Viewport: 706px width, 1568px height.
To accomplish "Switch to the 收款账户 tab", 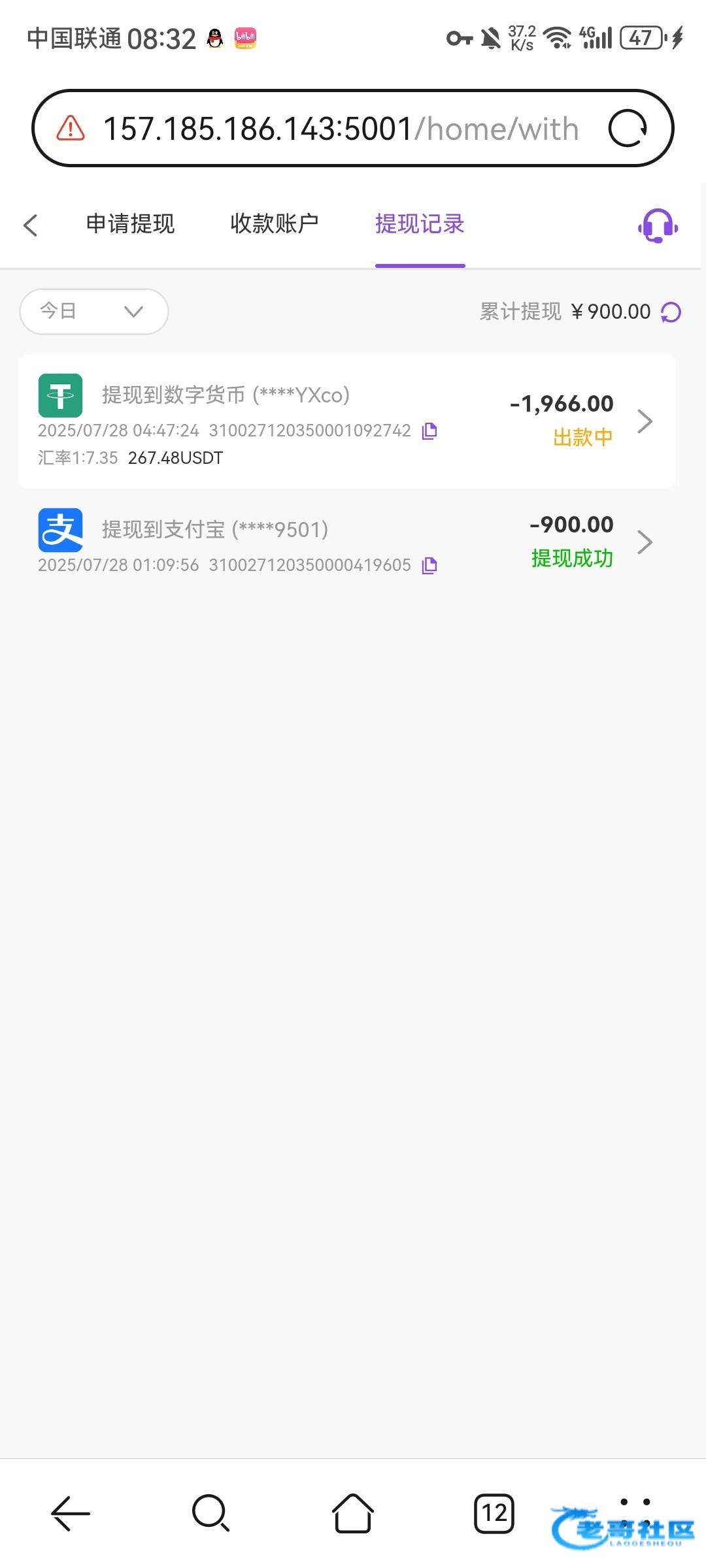I will click(x=275, y=224).
